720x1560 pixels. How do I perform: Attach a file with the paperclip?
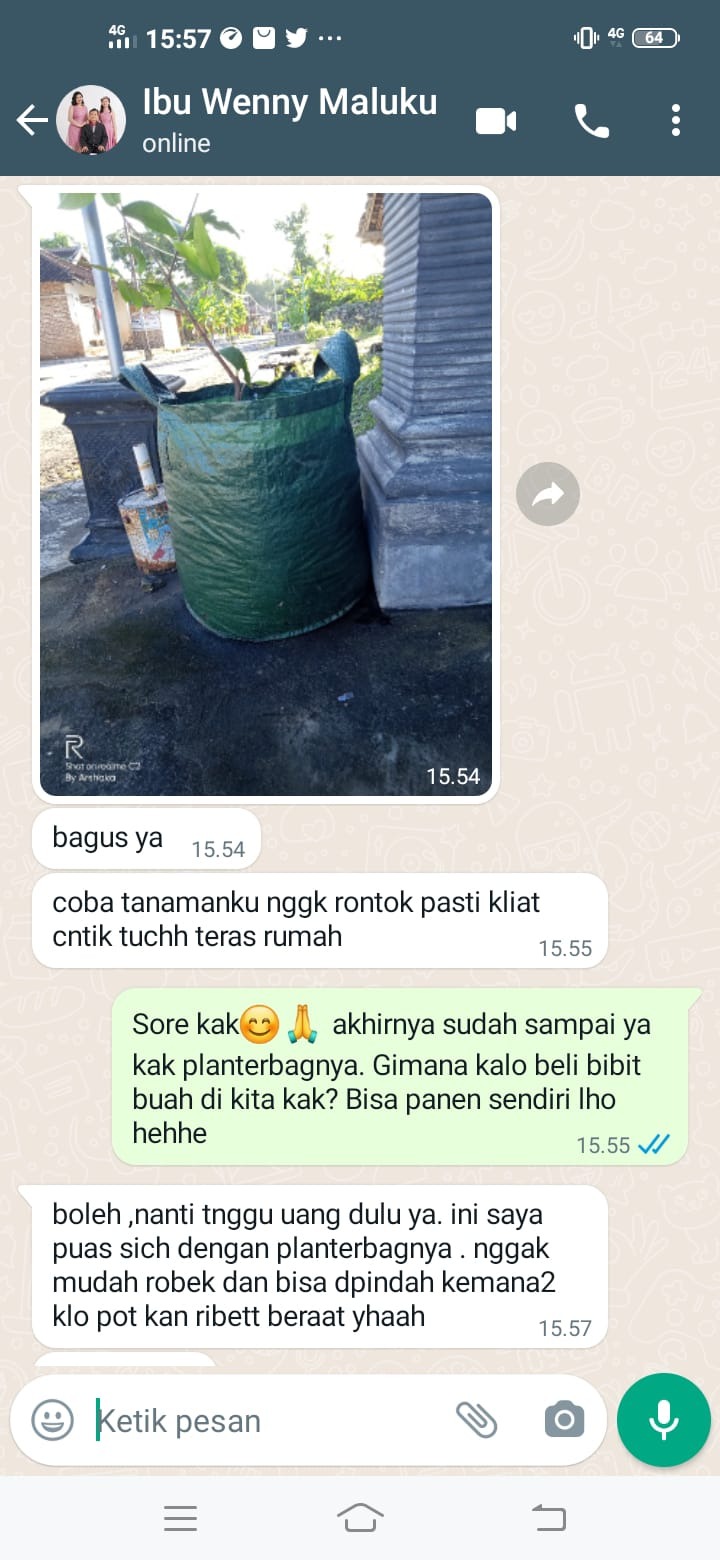coord(477,1419)
